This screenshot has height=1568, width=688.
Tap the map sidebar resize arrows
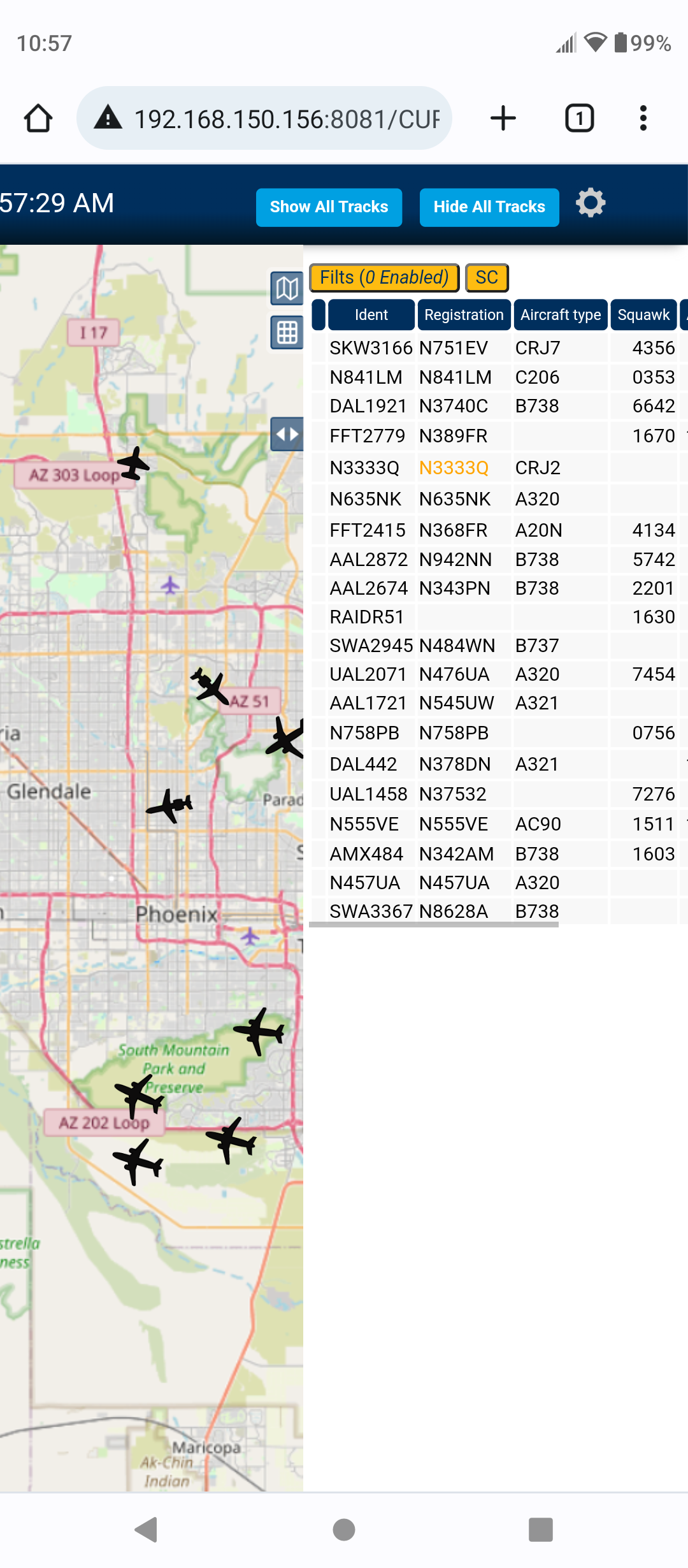tap(287, 435)
